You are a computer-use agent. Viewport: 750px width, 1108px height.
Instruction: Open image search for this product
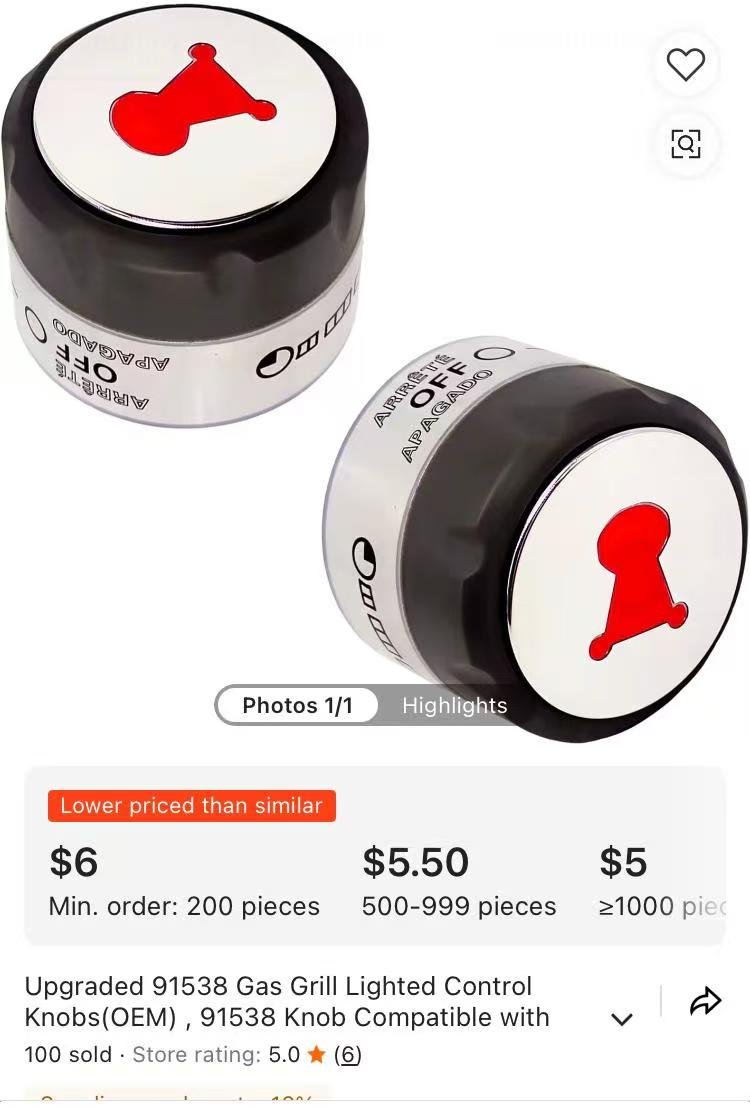pos(685,143)
